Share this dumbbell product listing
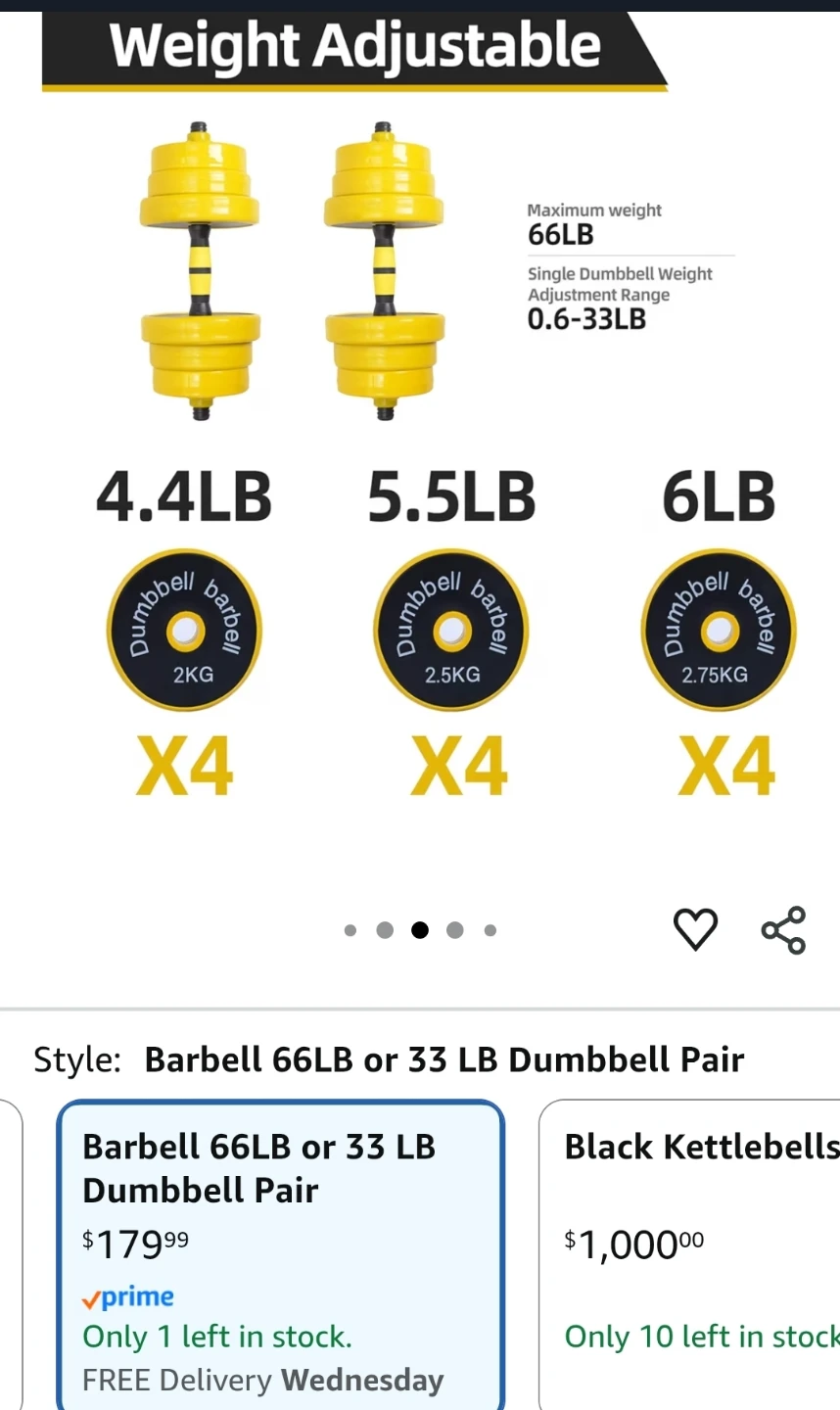840x1410 pixels. [783, 929]
